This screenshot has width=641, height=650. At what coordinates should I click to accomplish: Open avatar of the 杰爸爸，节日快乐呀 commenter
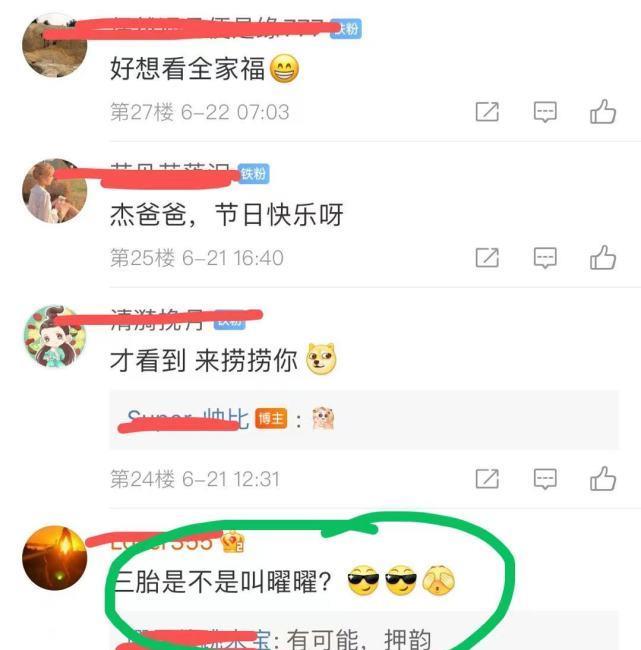[x=54, y=191]
